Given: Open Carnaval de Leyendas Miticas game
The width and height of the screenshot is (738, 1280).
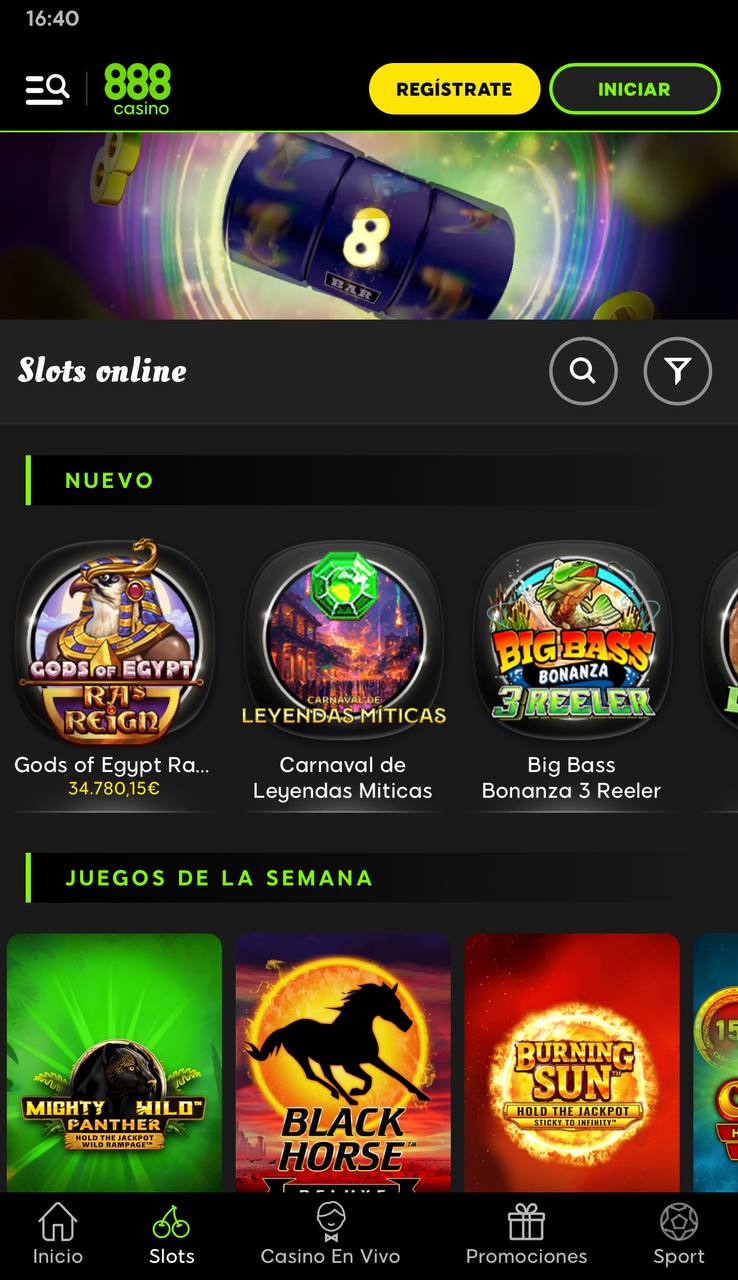Looking at the screenshot, I should point(343,642).
